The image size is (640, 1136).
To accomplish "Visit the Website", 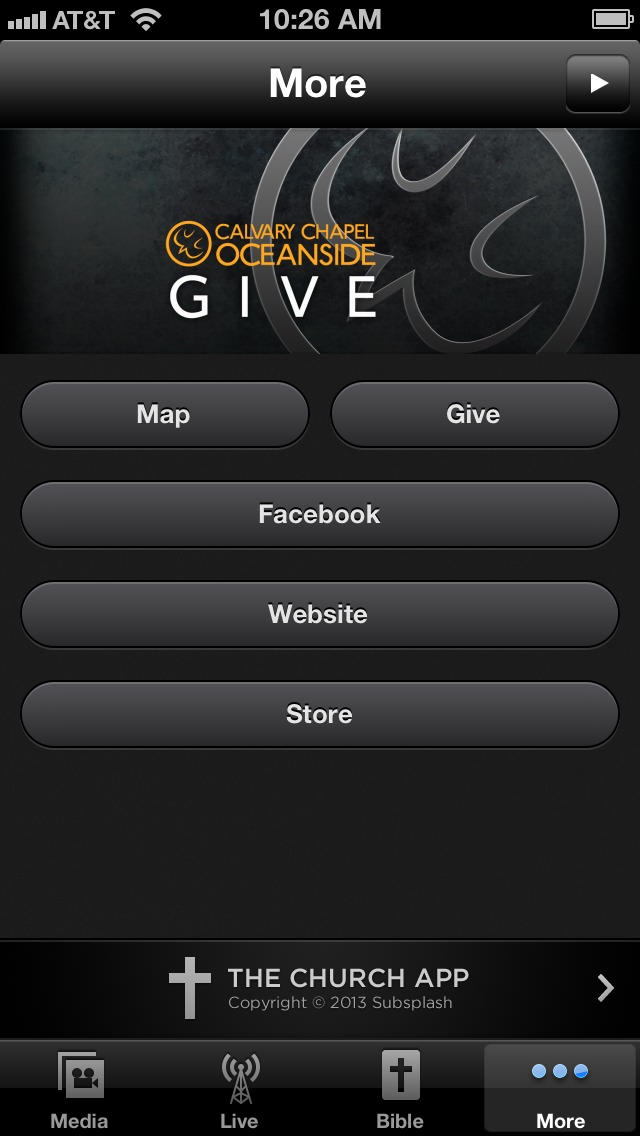I will tap(319, 614).
